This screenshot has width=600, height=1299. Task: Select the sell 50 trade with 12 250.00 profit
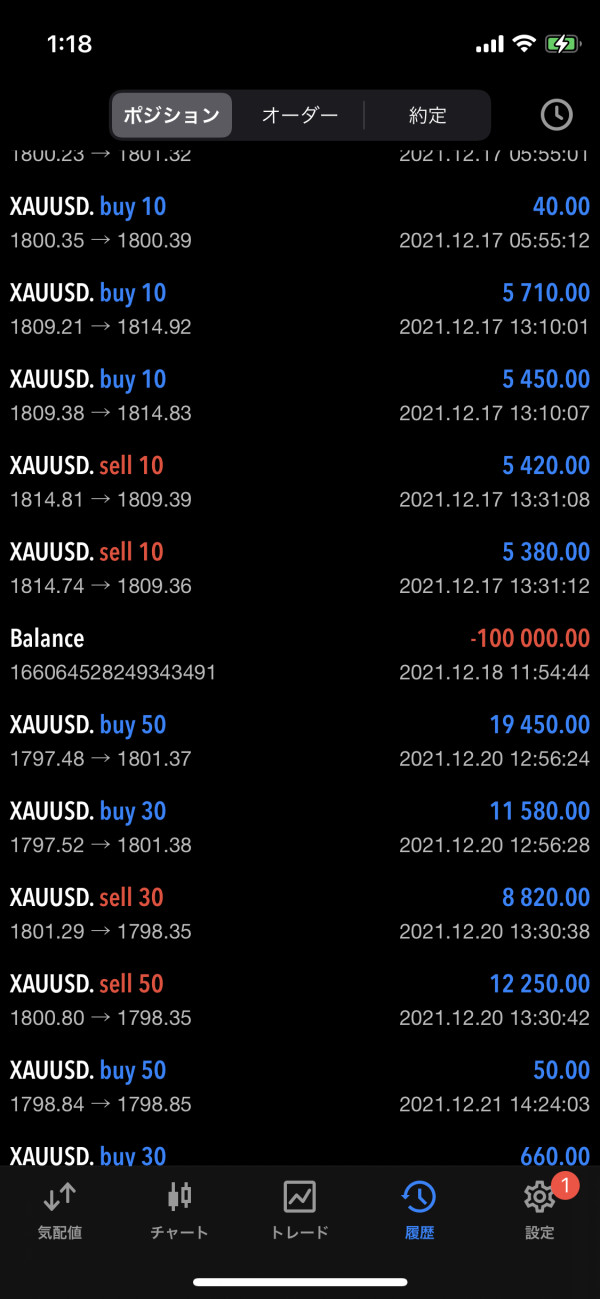click(x=300, y=999)
